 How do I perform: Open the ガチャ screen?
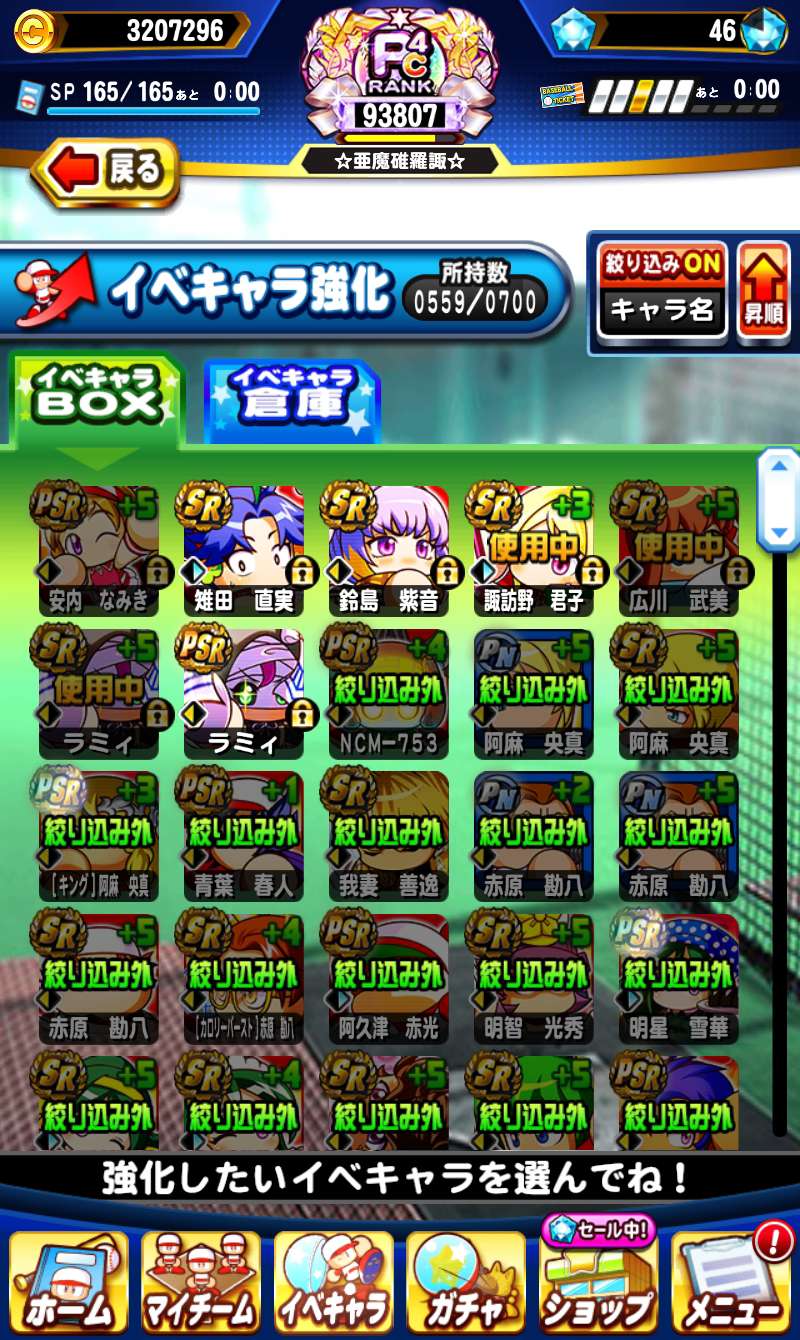466,1283
